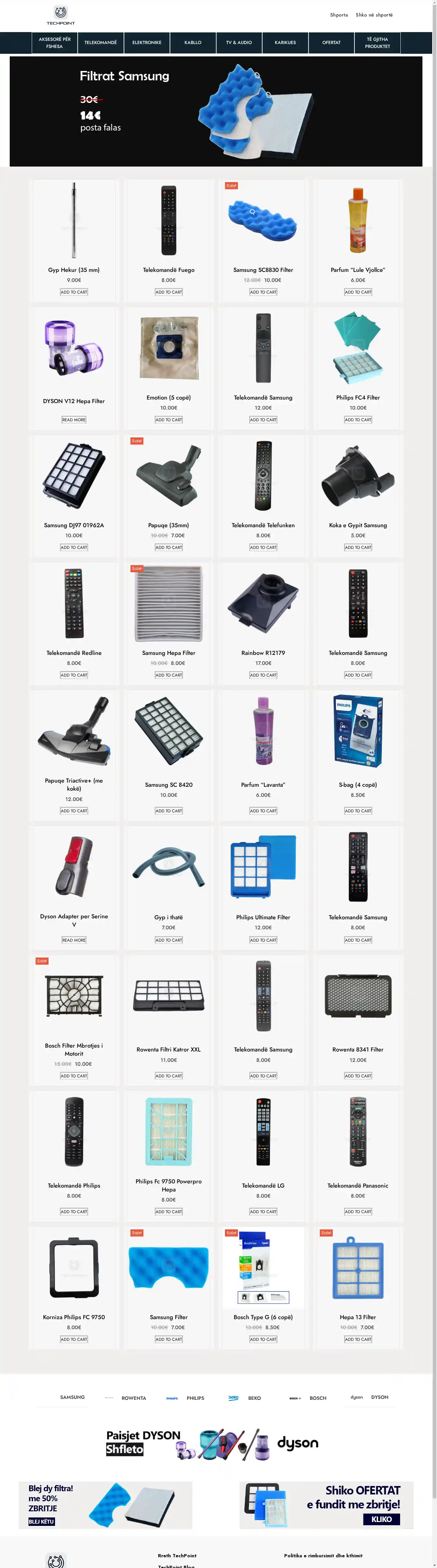This screenshot has width=437, height=1568.
Task: Tap Blej këtu on the filter banner
Action: (x=41, y=1522)
